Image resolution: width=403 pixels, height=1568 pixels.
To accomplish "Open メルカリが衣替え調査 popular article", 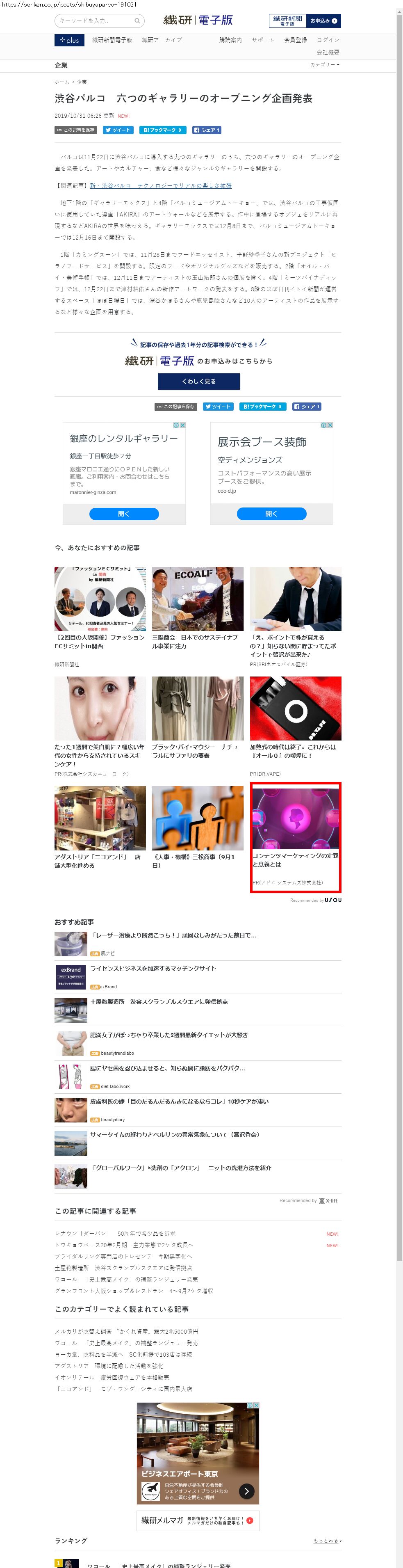I will [126, 1331].
